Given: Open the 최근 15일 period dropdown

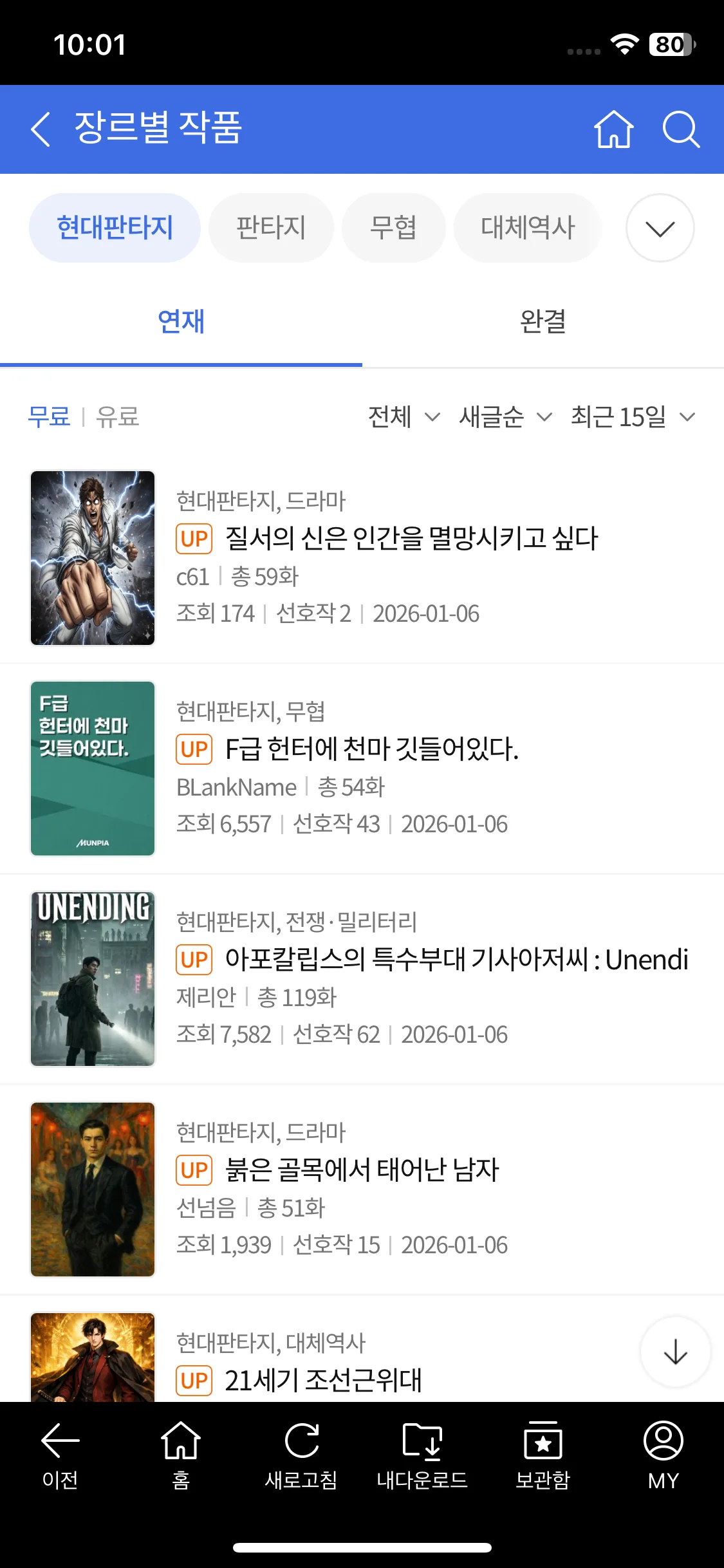Looking at the screenshot, I should [x=633, y=417].
